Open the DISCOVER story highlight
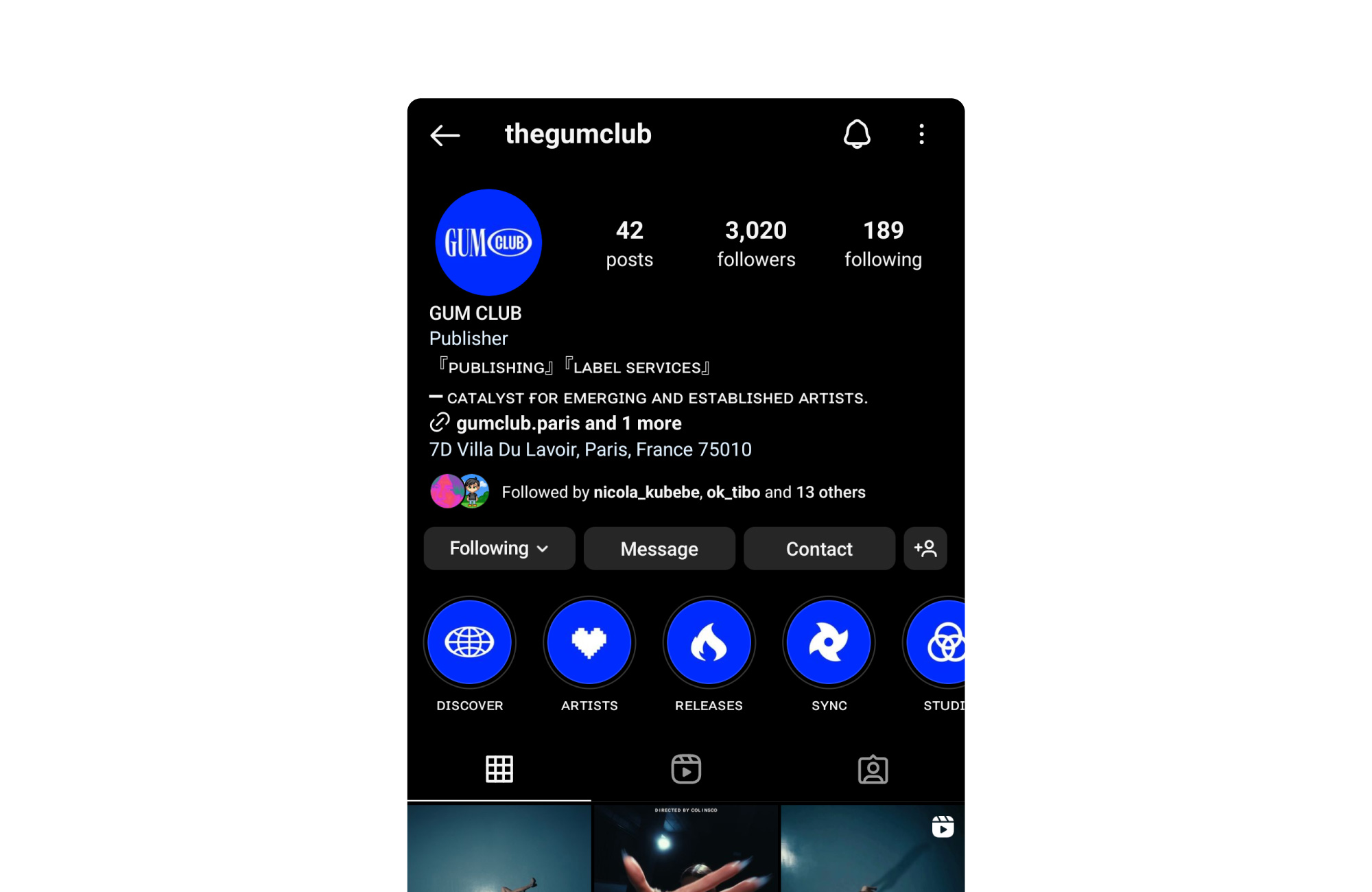The image size is (1372, 892). [470, 643]
